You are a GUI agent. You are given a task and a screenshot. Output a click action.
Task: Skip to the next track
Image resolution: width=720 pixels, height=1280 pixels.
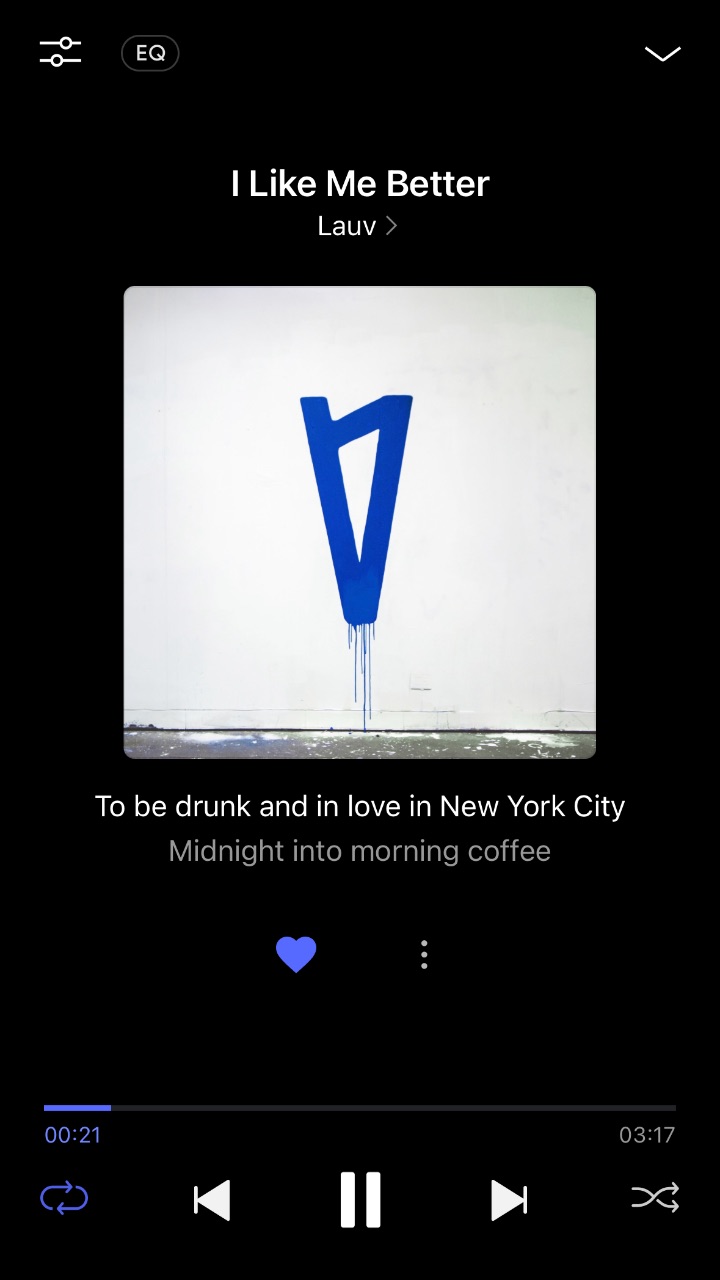[x=508, y=1199]
